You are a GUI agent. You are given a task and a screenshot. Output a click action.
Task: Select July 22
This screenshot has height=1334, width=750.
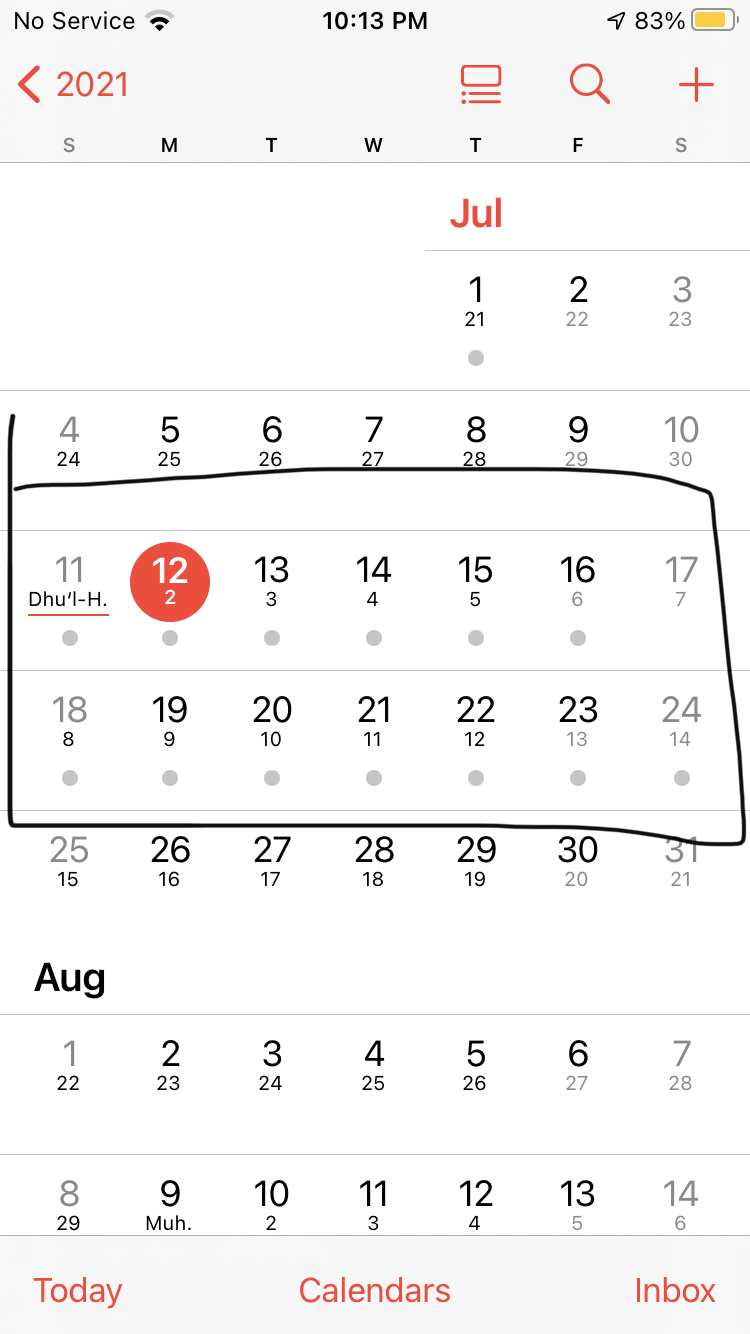(475, 723)
